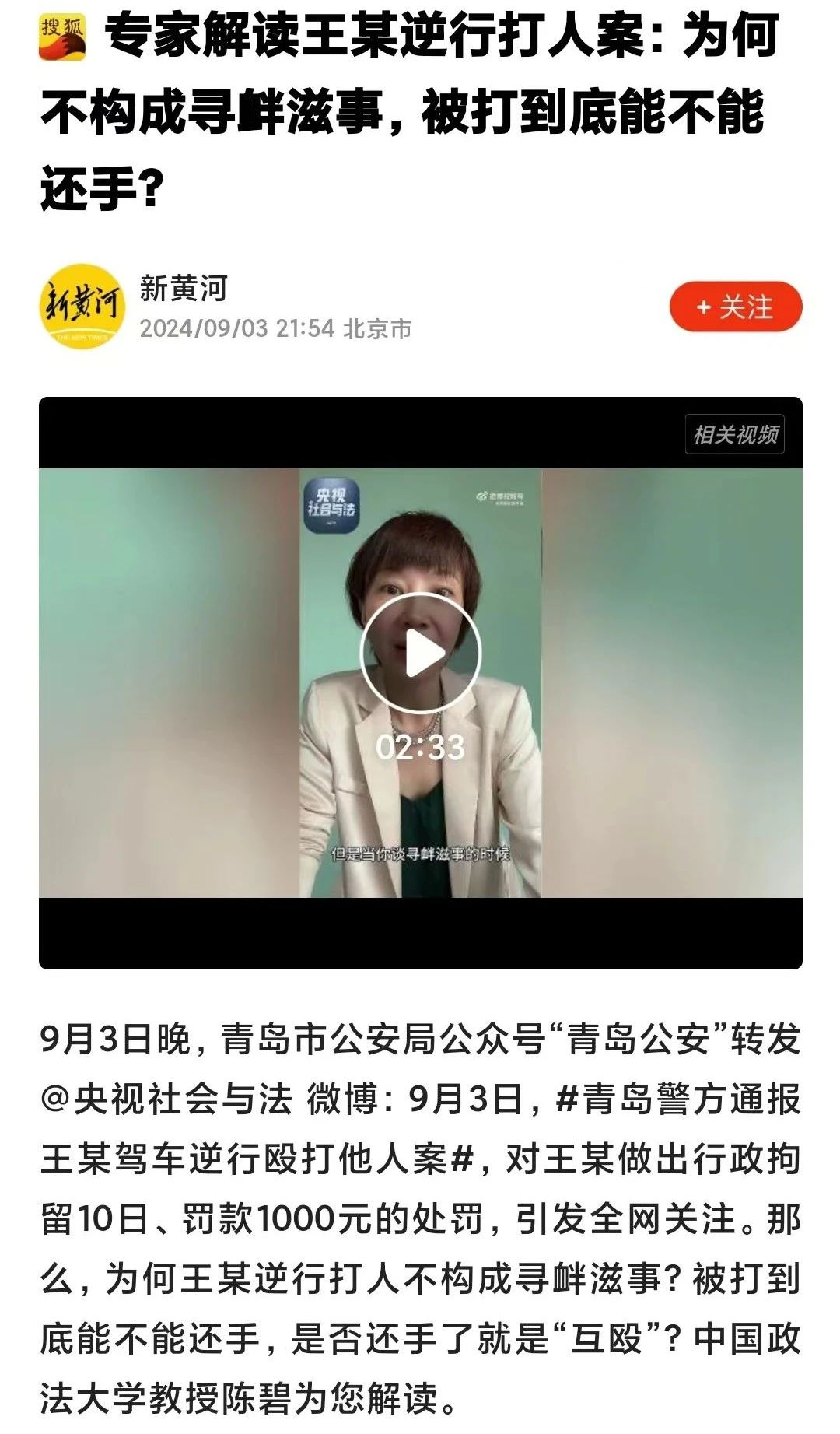Play the 02:33 video
This screenshot has width=840, height=1434.
pyautogui.click(x=420, y=654)
